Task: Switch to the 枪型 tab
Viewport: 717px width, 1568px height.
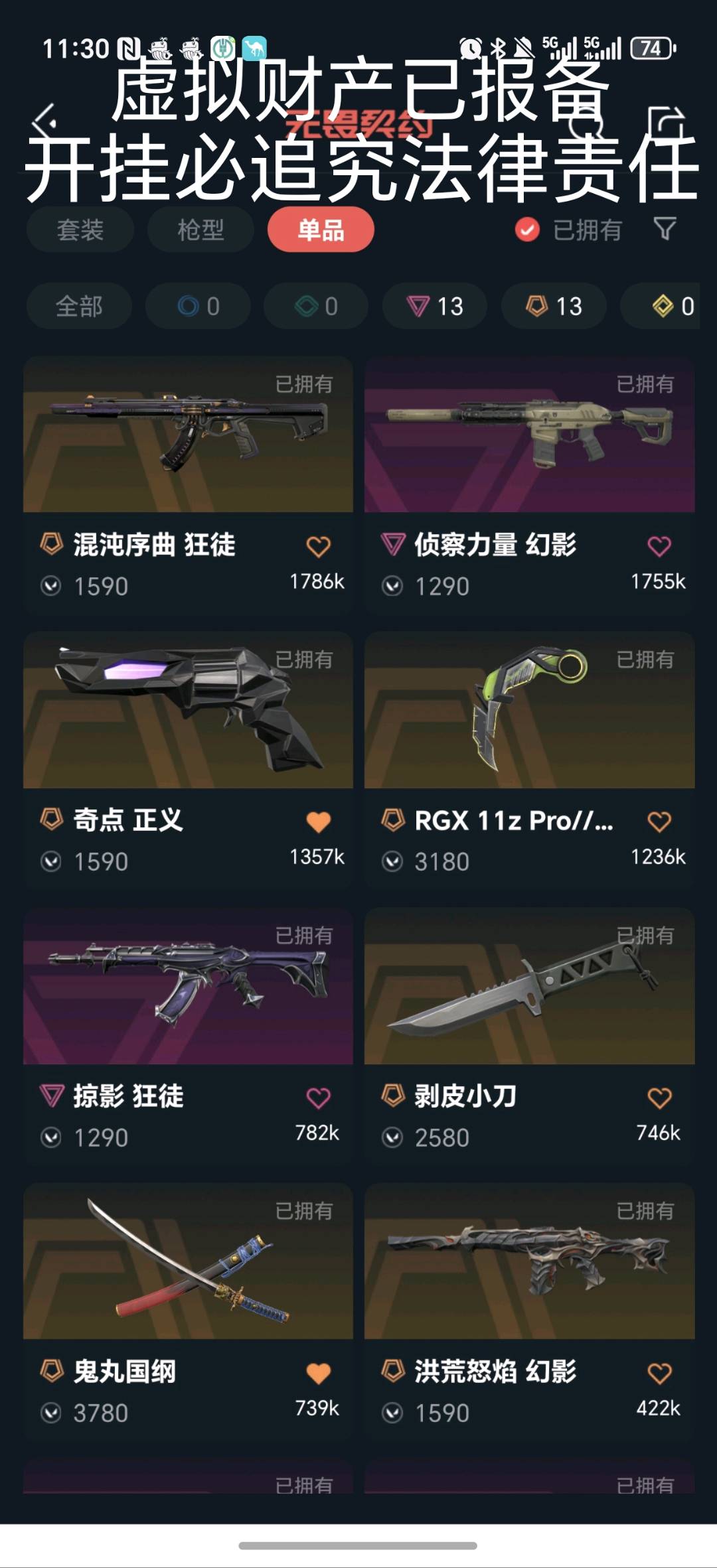Action: [200, 230]
